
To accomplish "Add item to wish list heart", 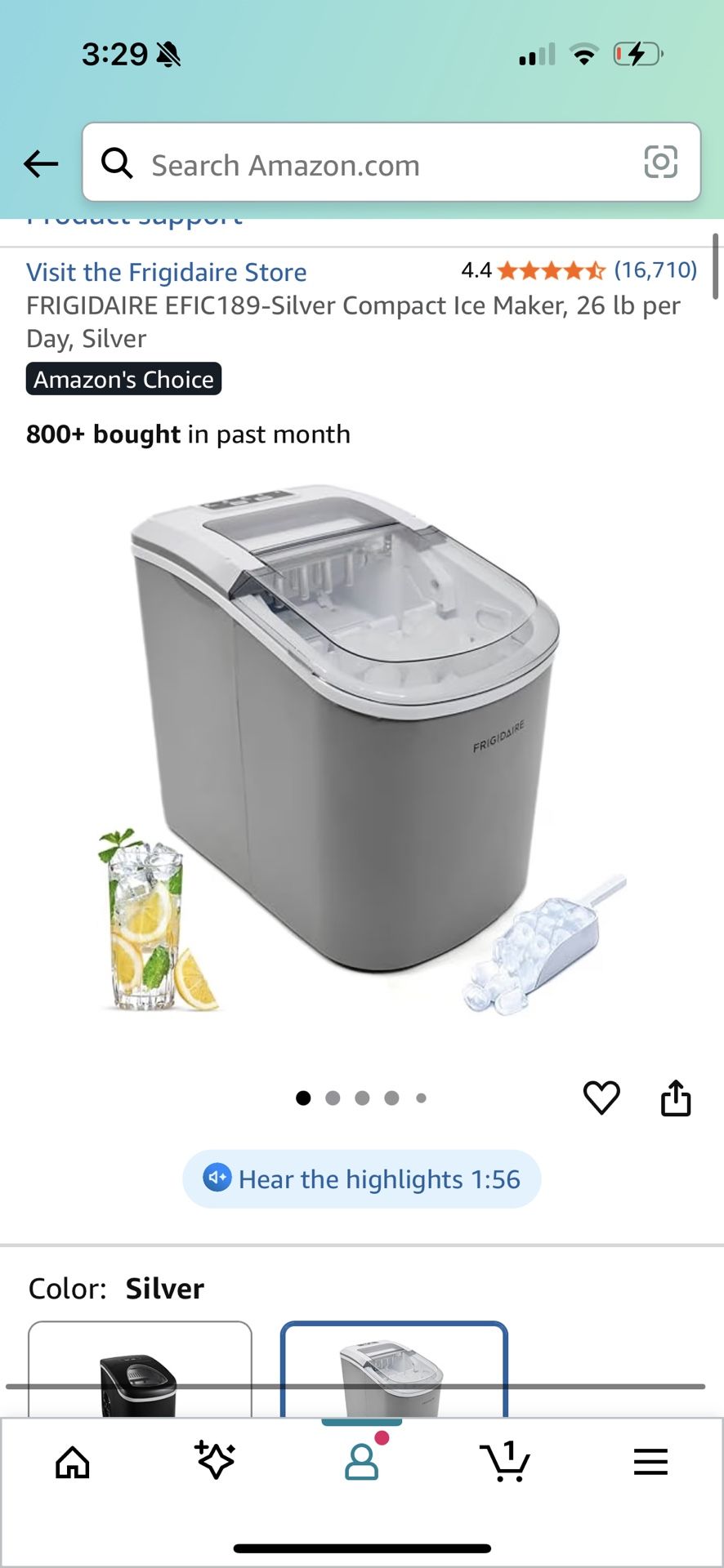I will click(x=601, y=1098).
